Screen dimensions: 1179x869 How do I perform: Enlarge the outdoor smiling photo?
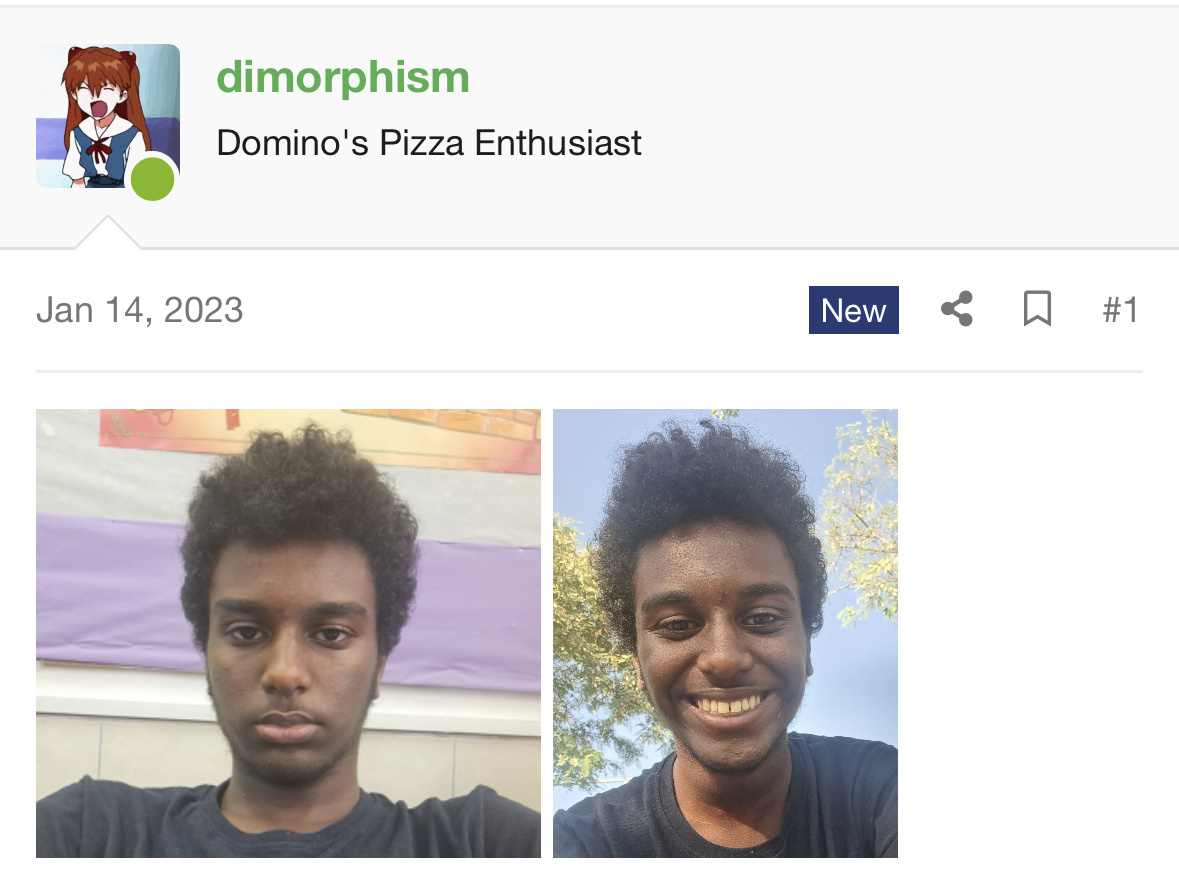[x=725, y=633]
